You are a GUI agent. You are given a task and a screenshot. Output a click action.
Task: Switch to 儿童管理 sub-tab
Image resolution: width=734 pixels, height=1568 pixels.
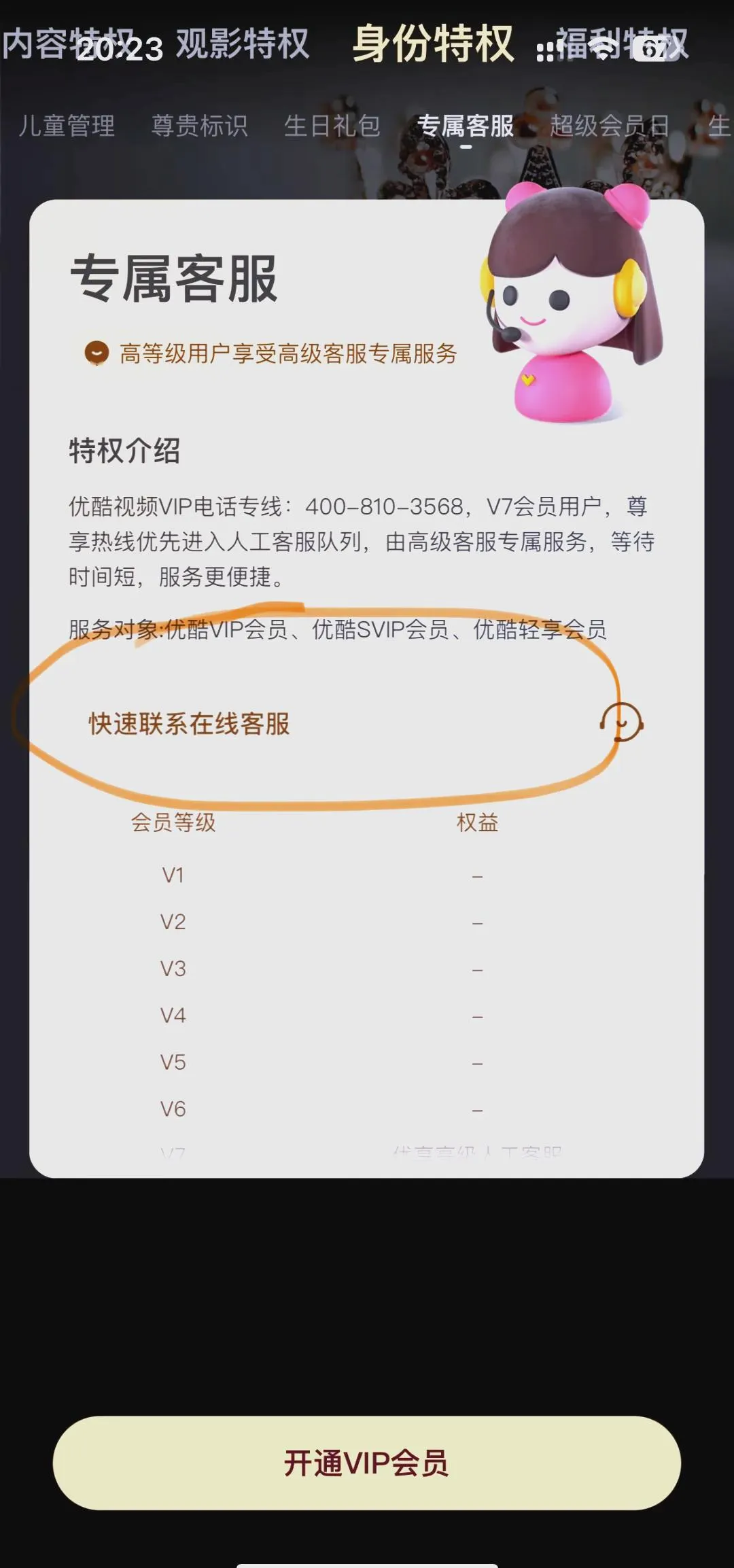pos(67,126)
